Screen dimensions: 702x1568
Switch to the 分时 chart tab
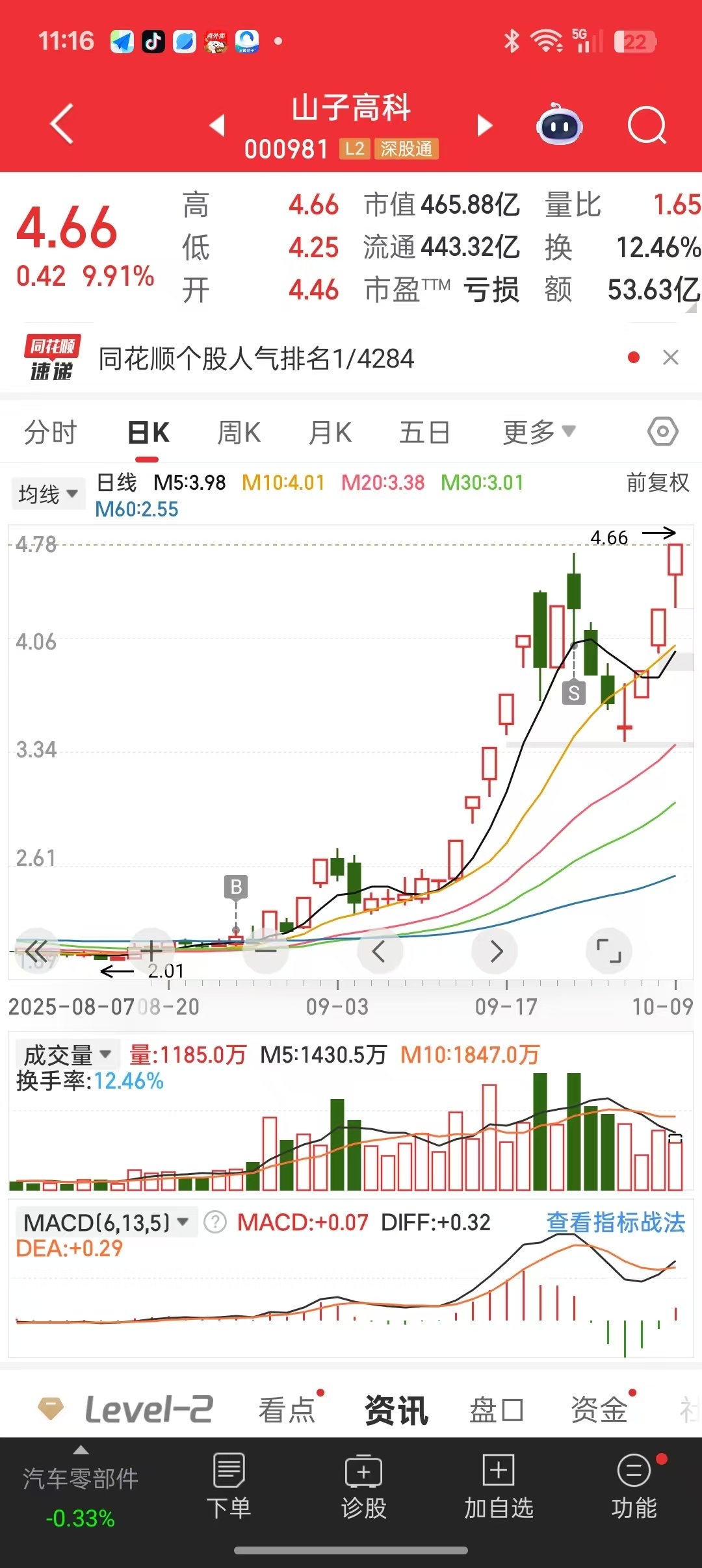coord(50,432)
